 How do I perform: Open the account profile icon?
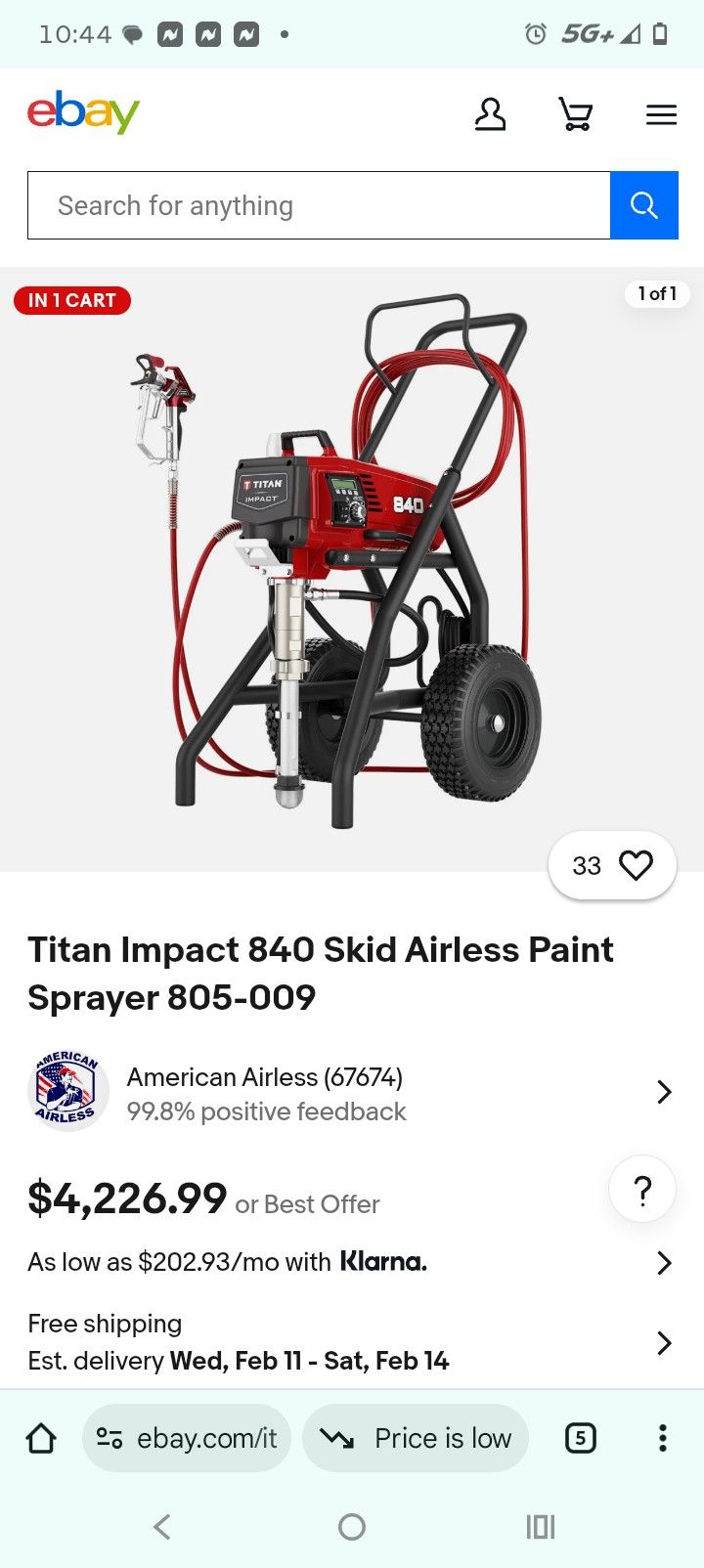(490, 114)
